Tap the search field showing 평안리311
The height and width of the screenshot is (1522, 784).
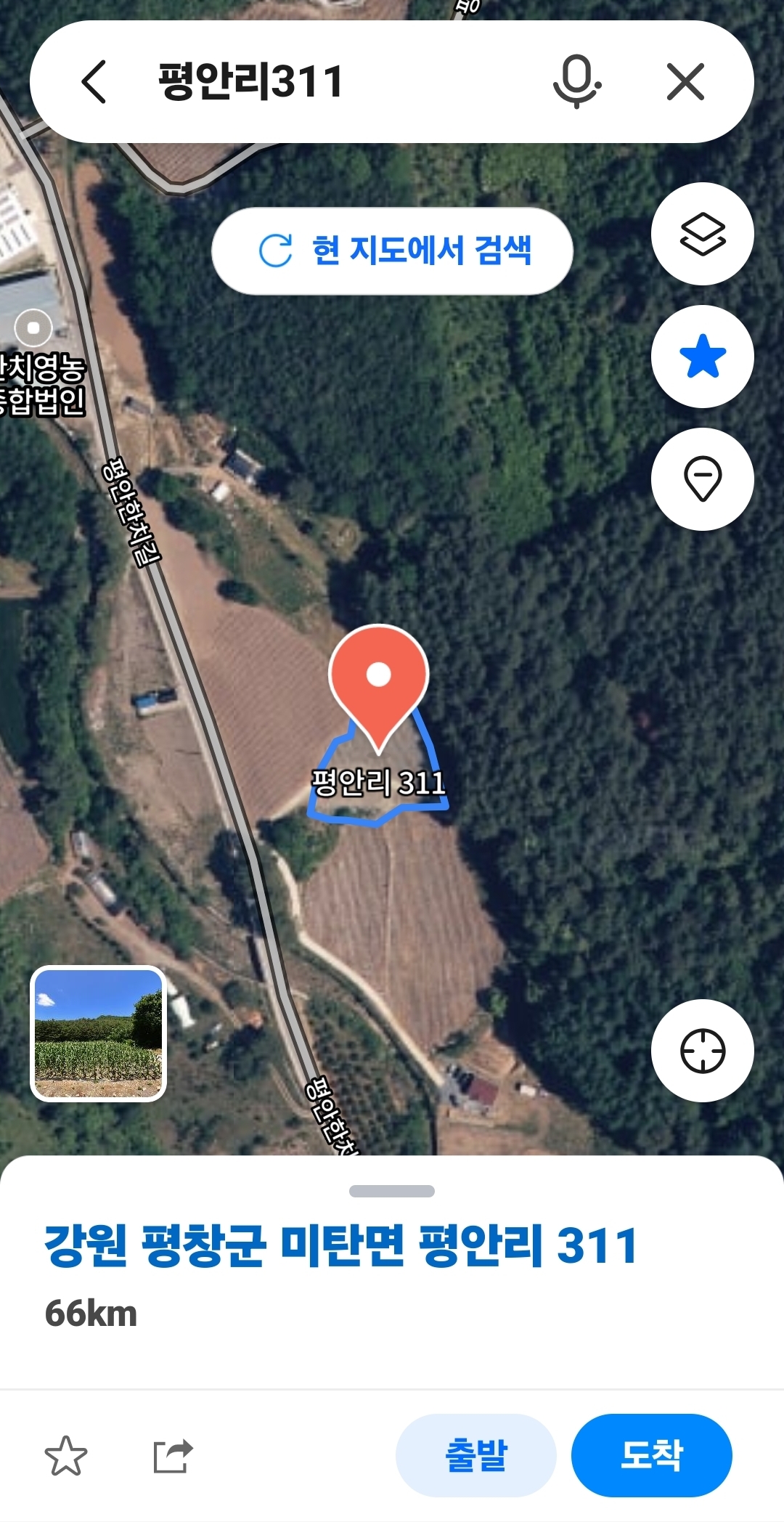[290, 83]
